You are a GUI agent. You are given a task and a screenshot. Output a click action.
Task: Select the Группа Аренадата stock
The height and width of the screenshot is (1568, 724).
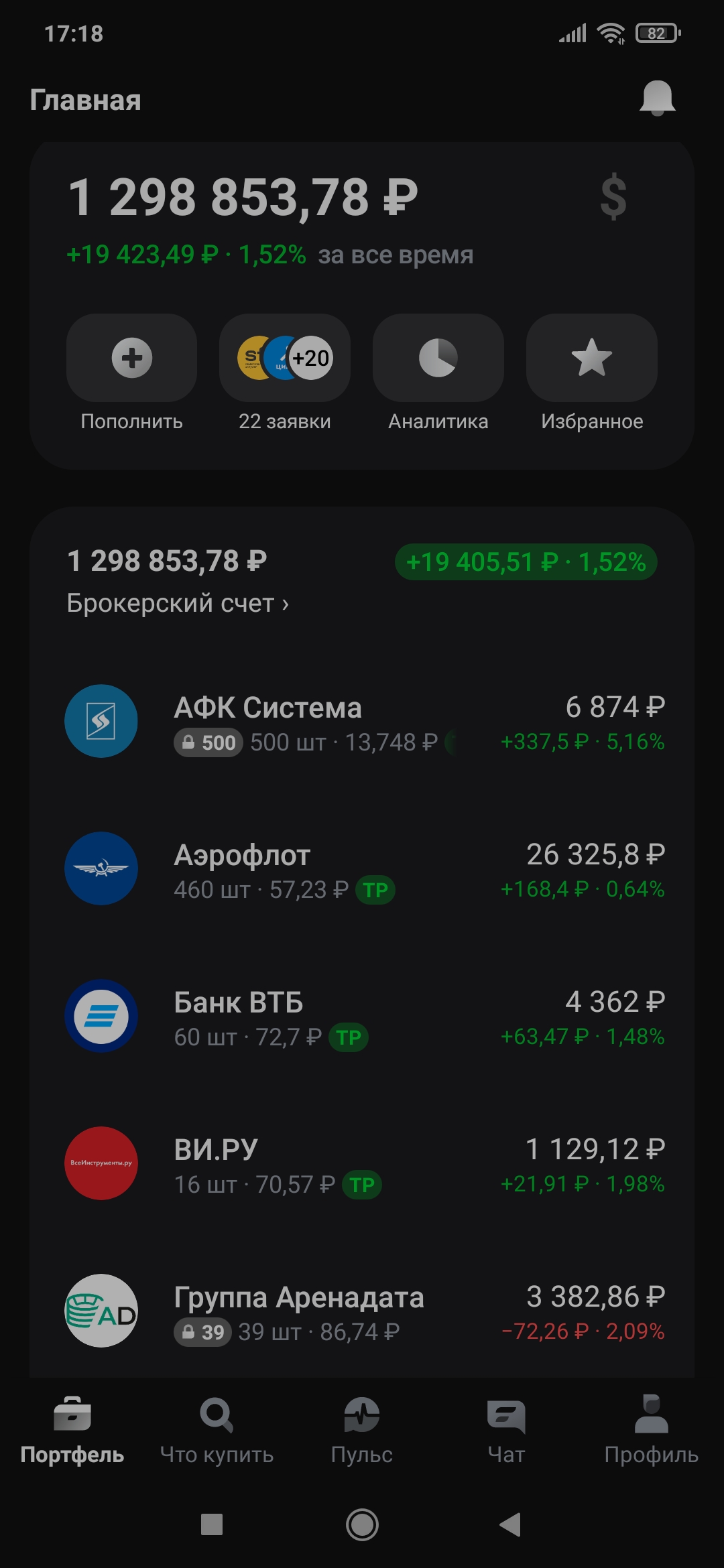tap(362, 1312)
